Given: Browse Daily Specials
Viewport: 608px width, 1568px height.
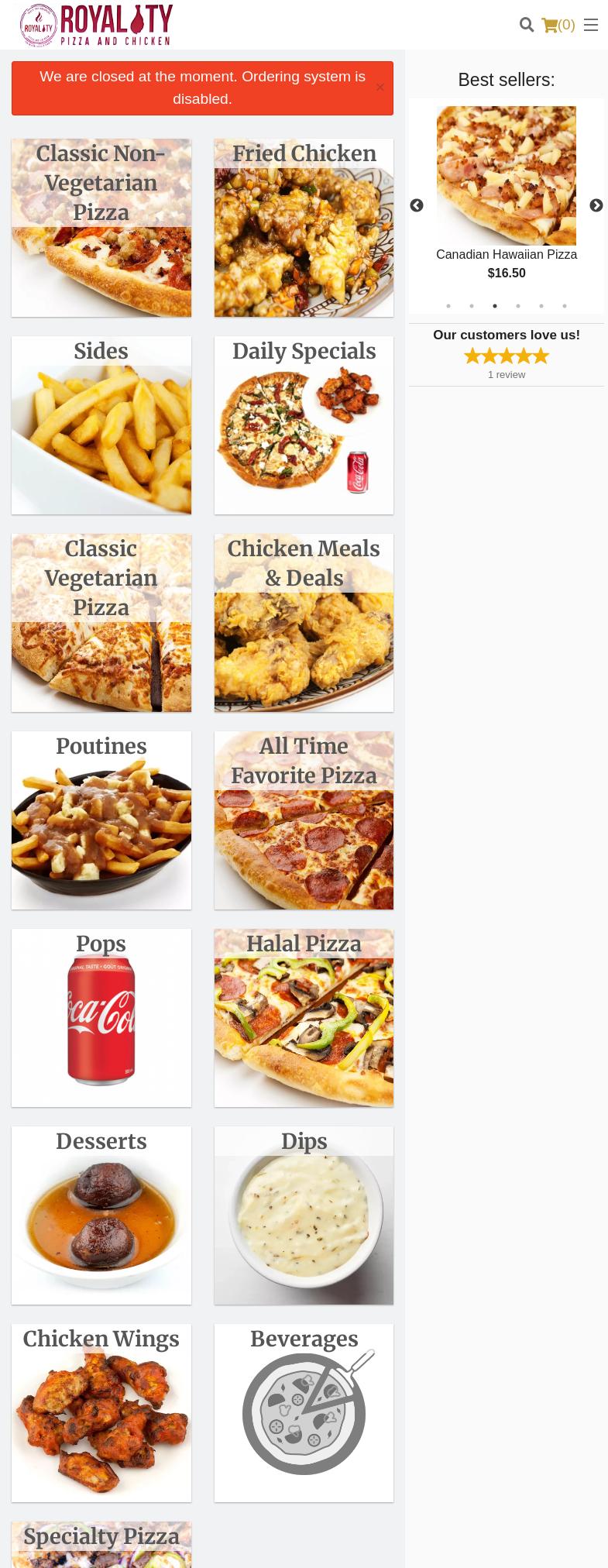Looking at the screenshot, I should [x=304, y=425].
